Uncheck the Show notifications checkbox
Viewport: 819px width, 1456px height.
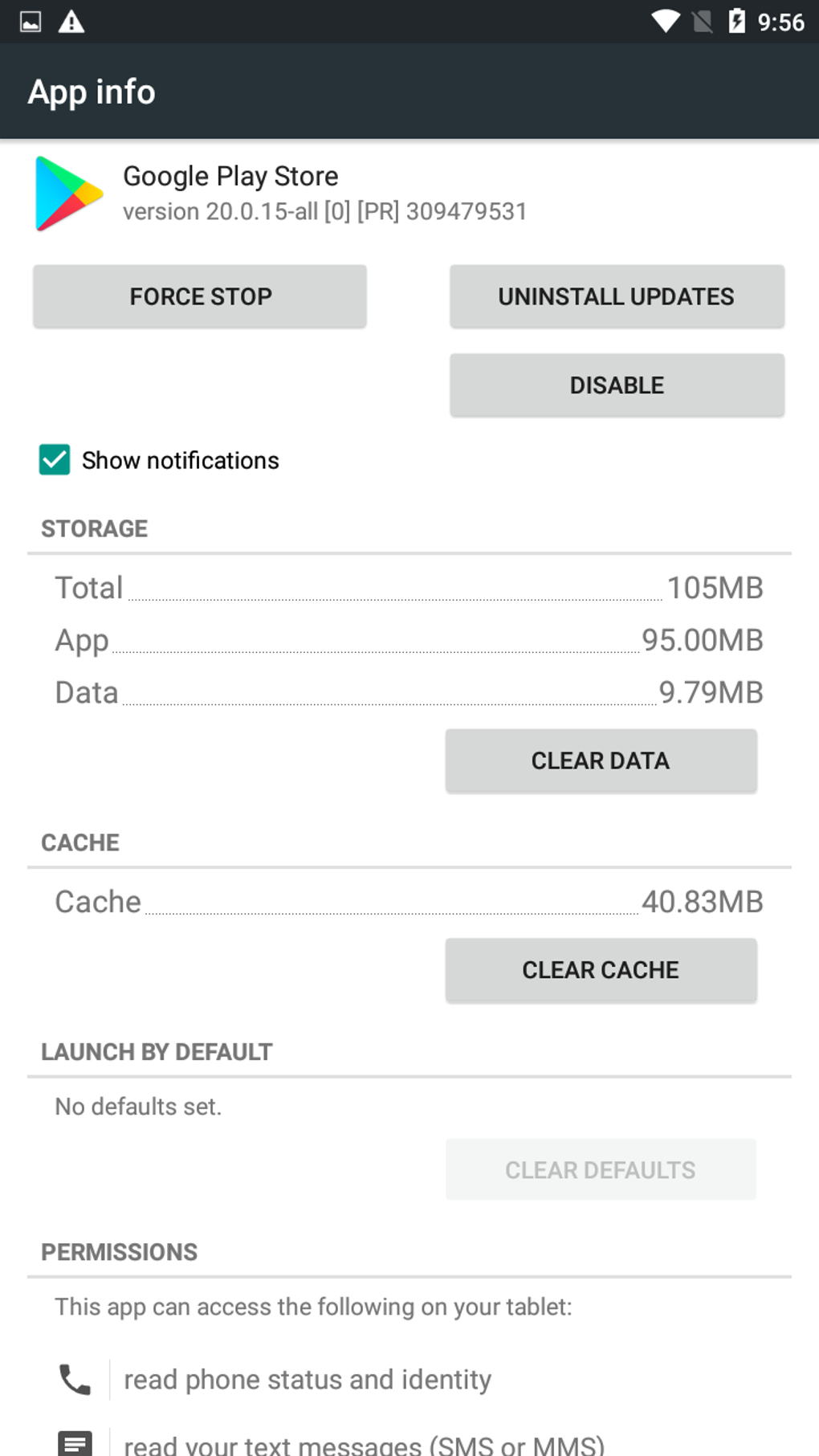55,460
